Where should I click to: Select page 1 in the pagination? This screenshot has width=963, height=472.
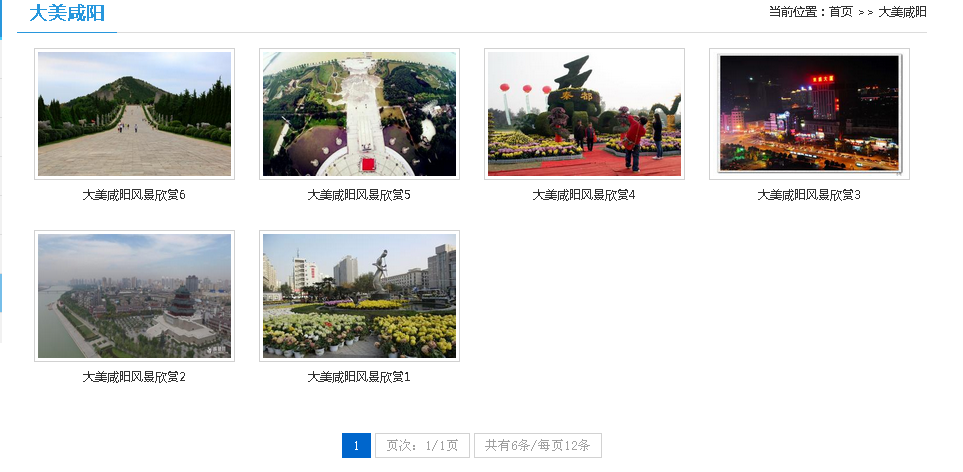click(356, 446)
